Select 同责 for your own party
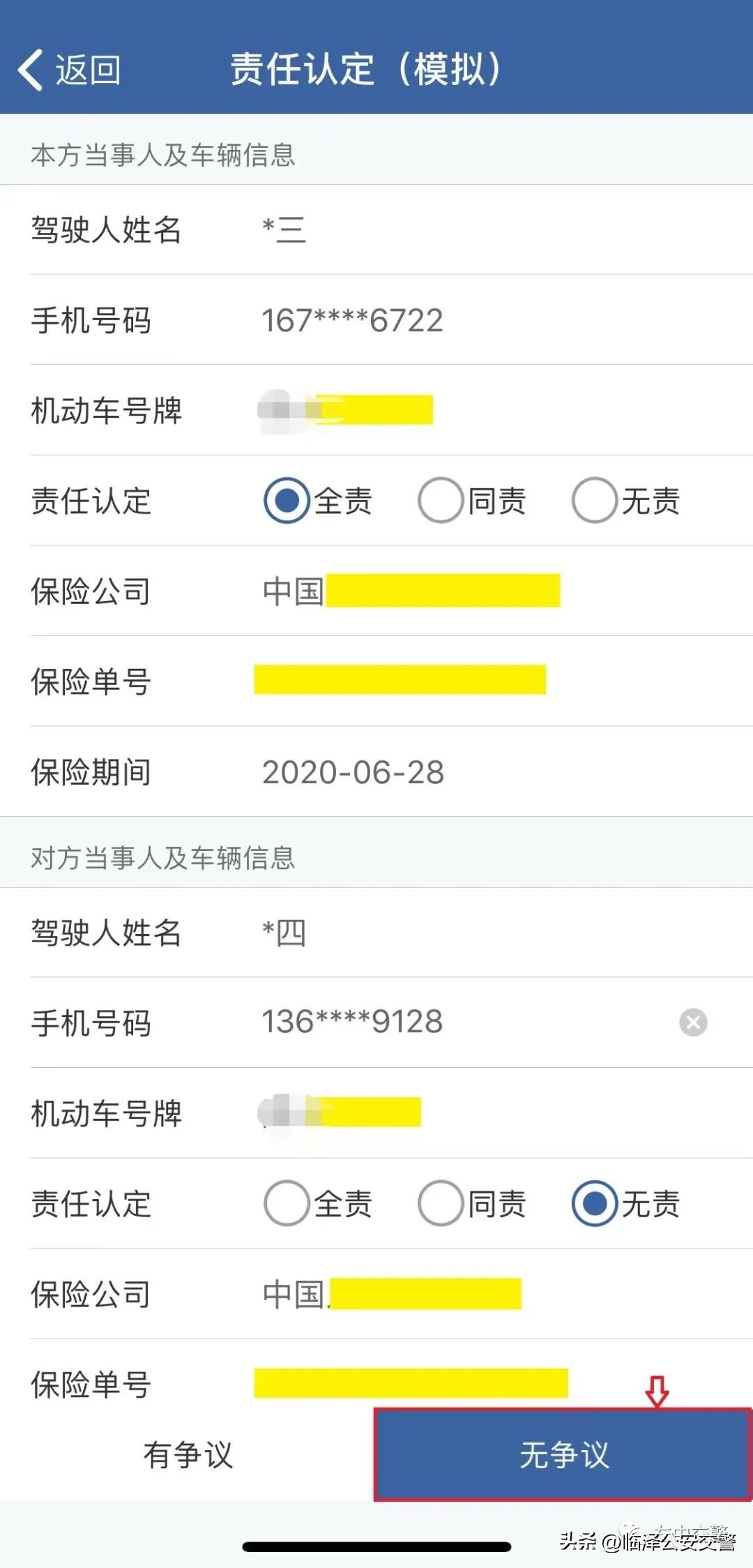This screenshot has height=1568, width=753. click(x=441, y=502)
